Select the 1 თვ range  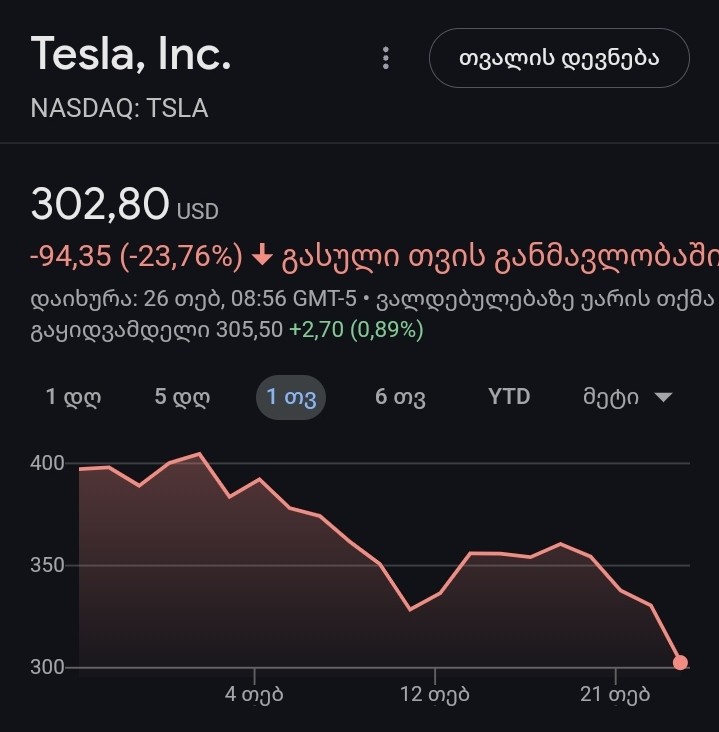tap(291, 397)
